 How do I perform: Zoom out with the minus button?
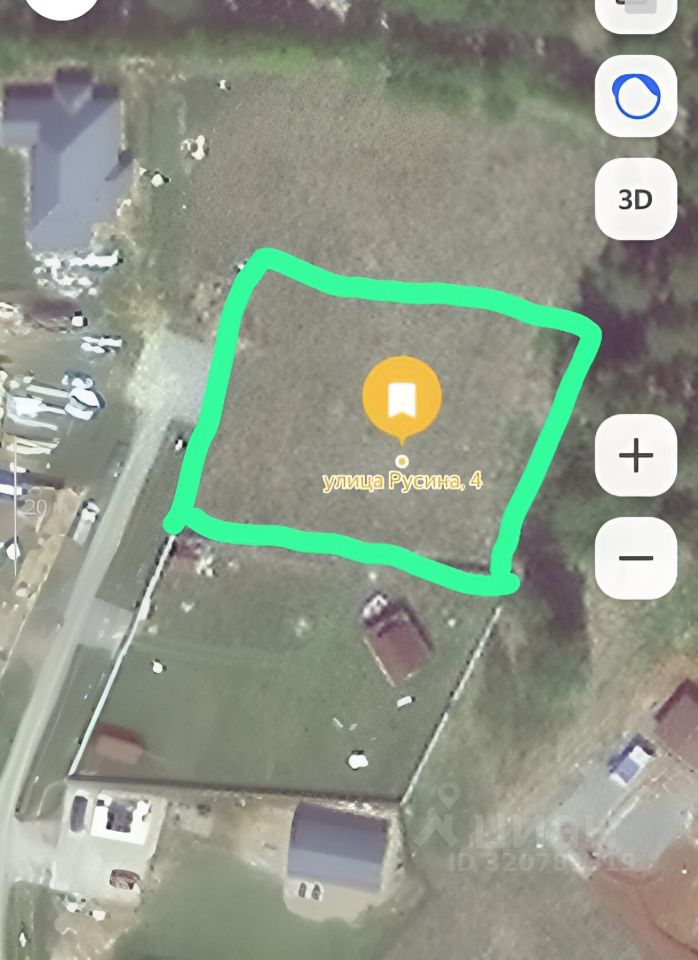click(636, 557)
